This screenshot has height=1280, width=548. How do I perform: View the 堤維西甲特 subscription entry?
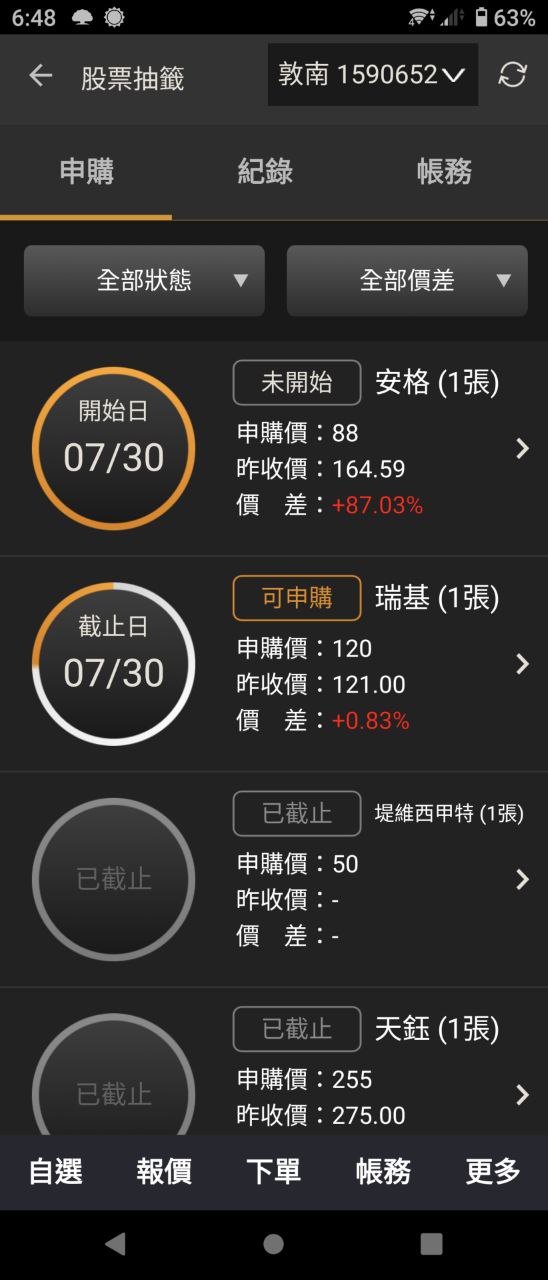[274, 879]
